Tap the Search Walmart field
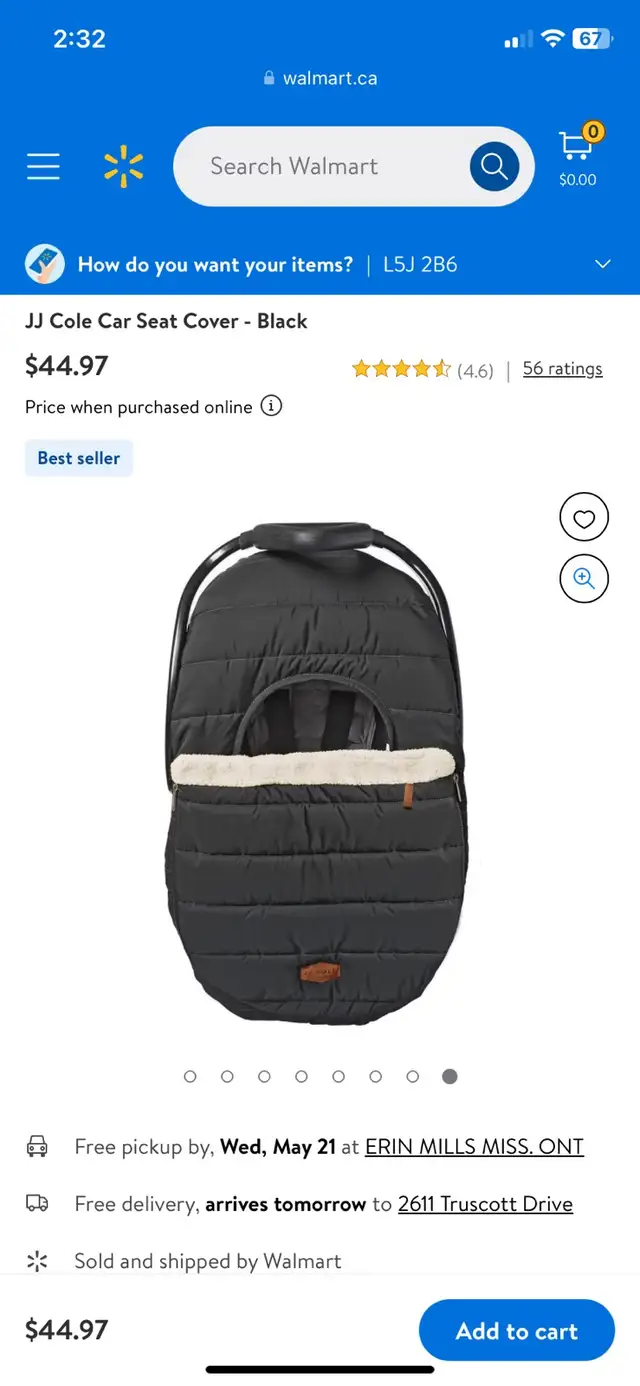Viewport: 640px width, 1386px height. 320,166
